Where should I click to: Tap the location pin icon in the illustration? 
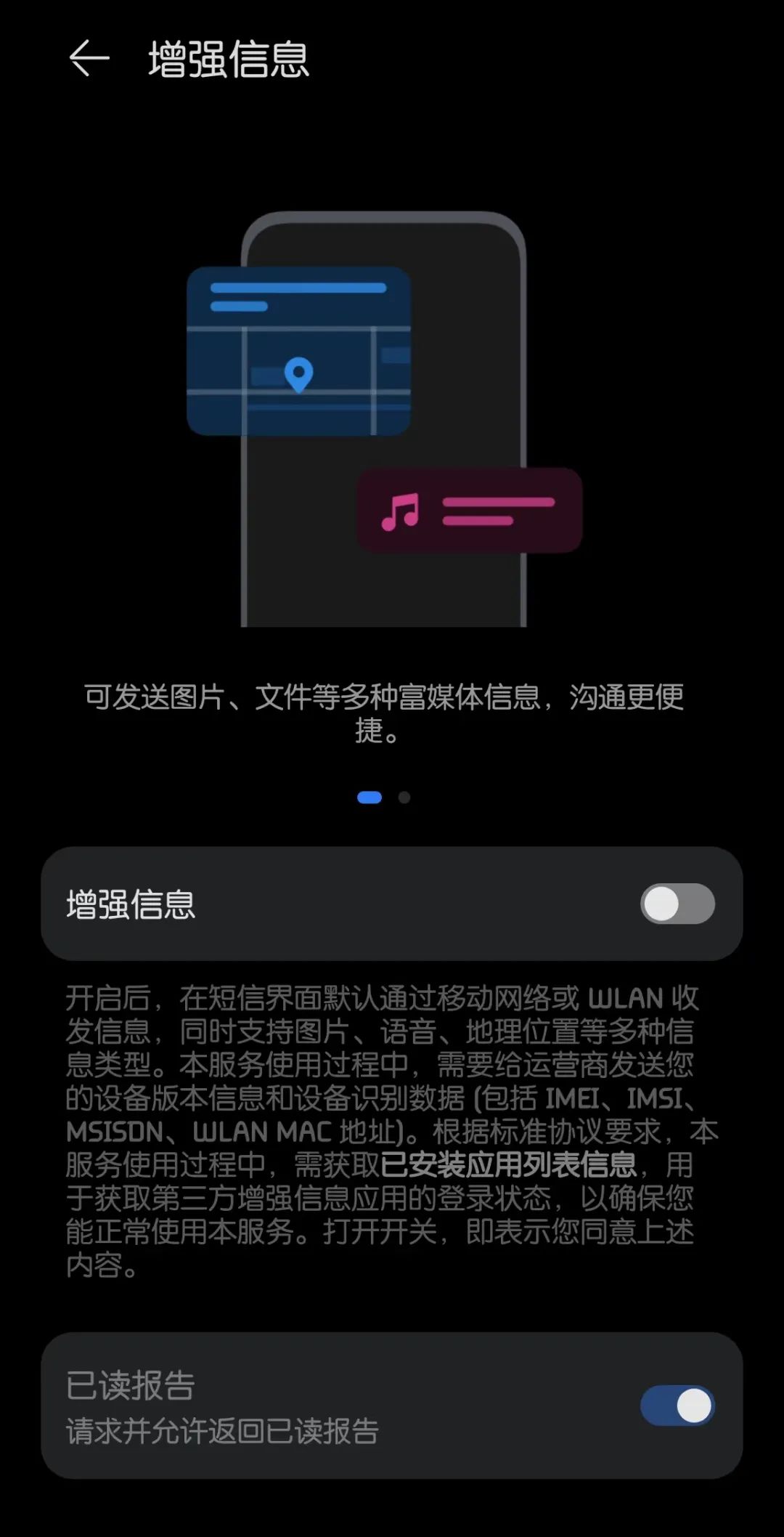click(298, 375)
